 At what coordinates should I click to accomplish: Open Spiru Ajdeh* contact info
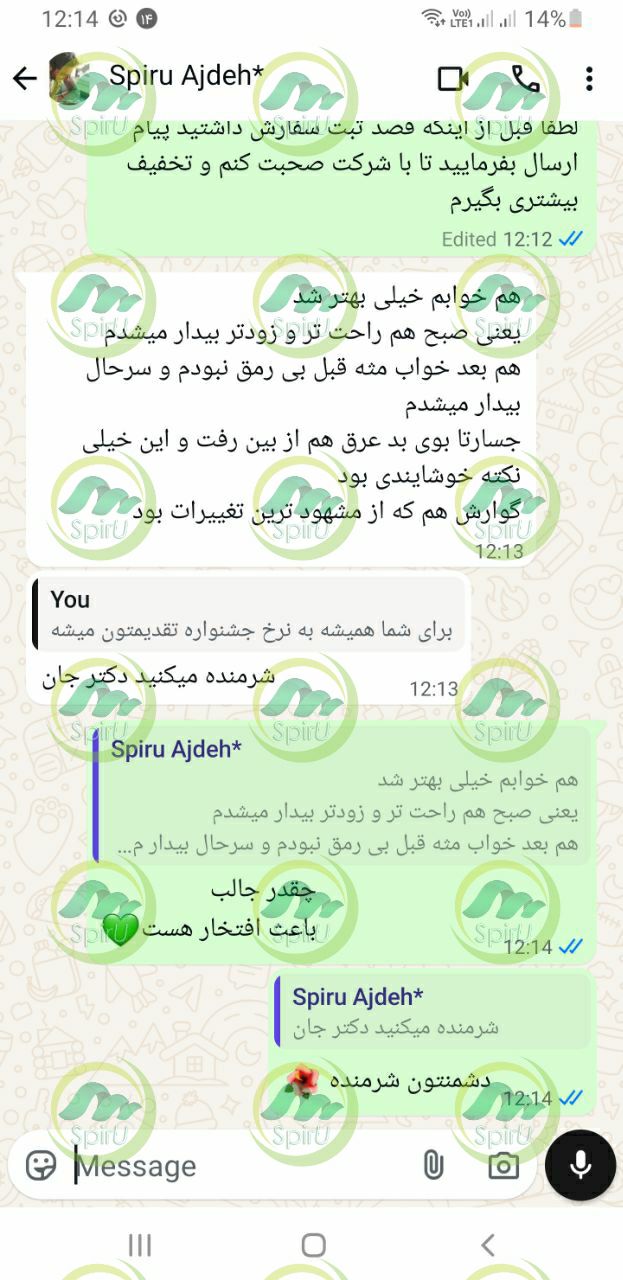click(x=187, y=76)
